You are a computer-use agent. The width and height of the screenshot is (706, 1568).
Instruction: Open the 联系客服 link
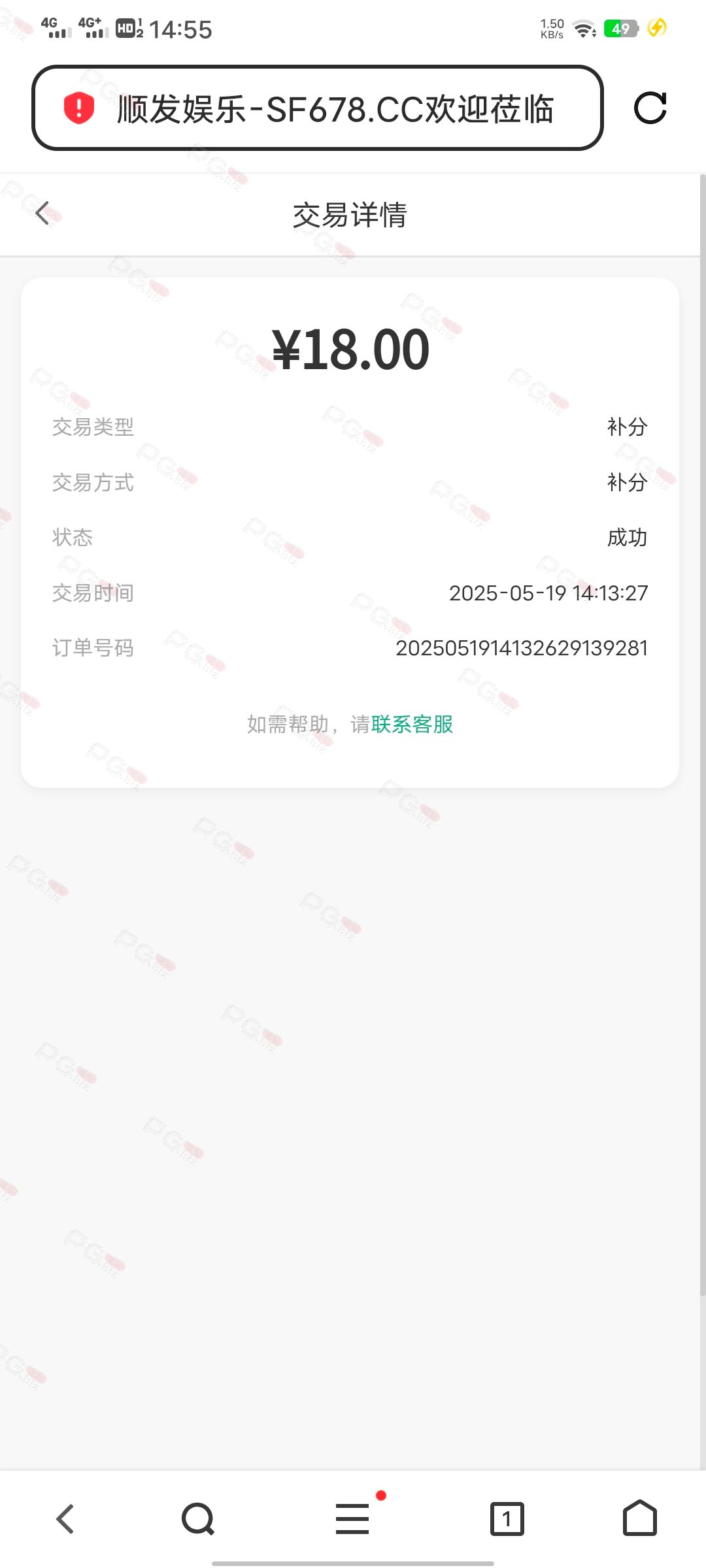pos(412,724)
